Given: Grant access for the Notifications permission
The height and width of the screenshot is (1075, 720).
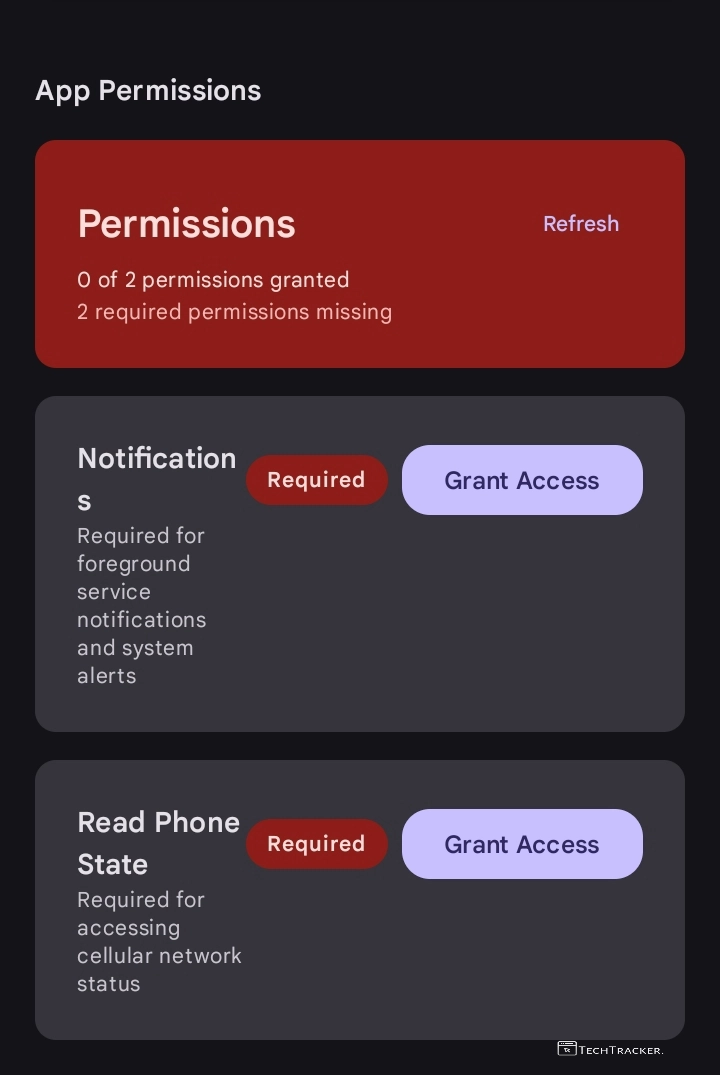Looking at the screenshot, I should click(522, 480).
